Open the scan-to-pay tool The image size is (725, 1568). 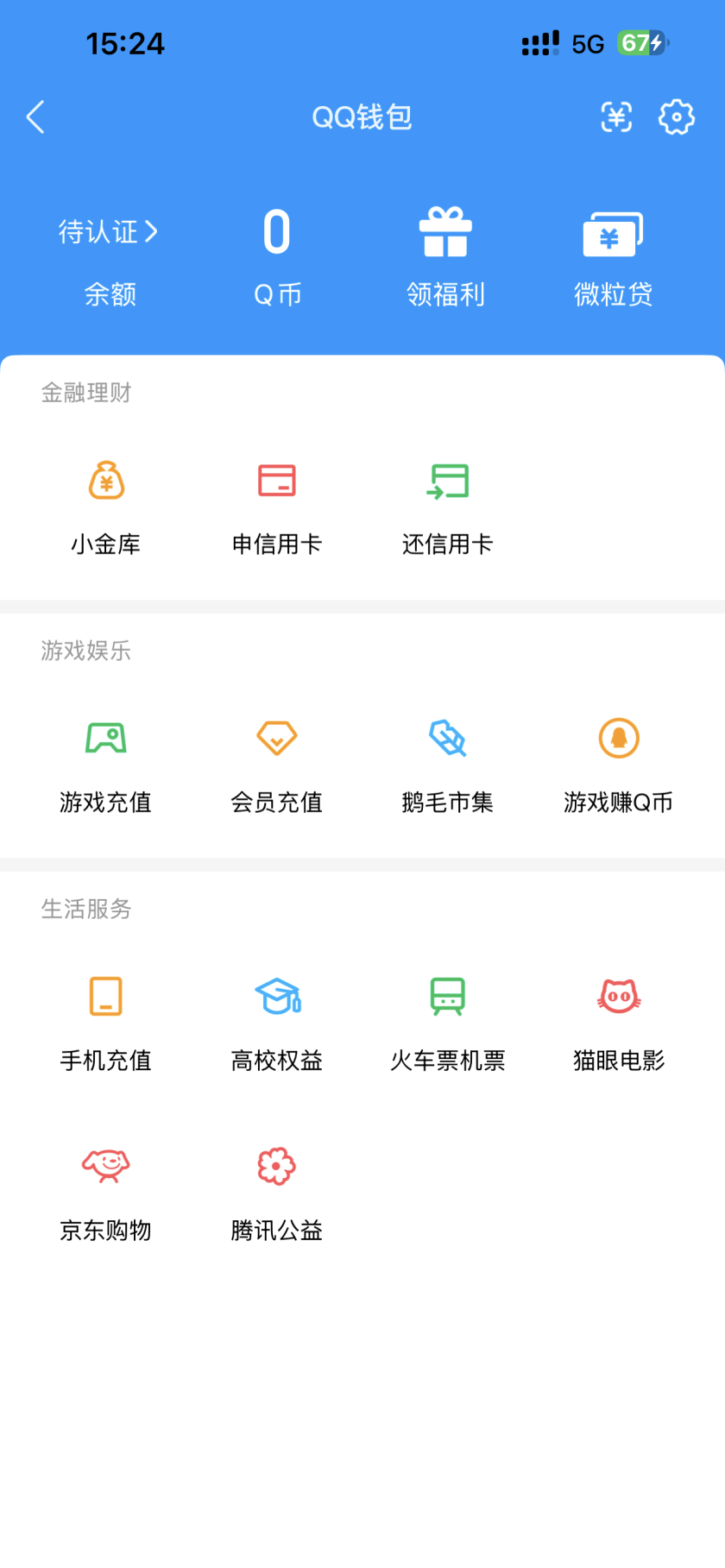(x=616, y=116)
